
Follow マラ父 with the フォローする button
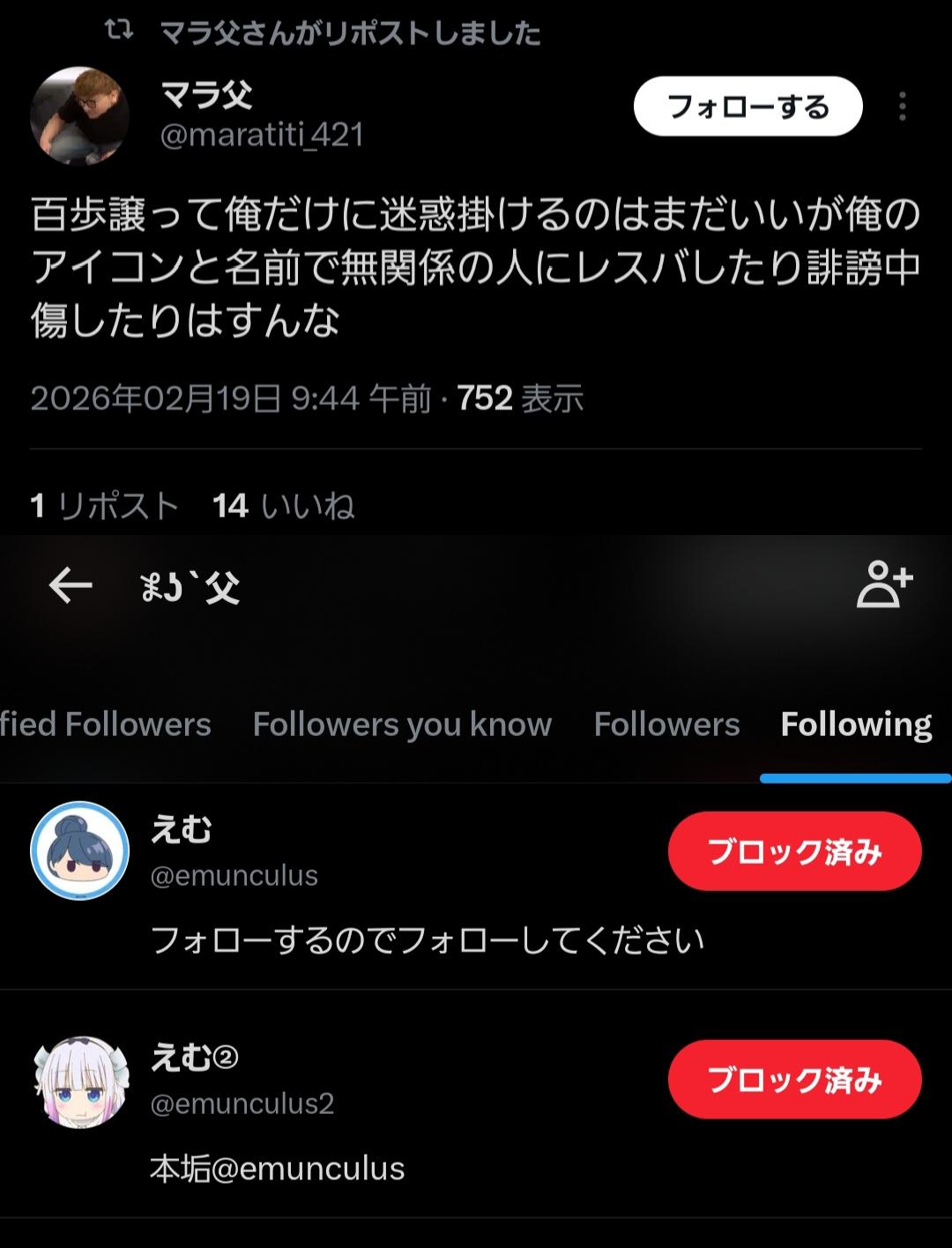point(747,107)
